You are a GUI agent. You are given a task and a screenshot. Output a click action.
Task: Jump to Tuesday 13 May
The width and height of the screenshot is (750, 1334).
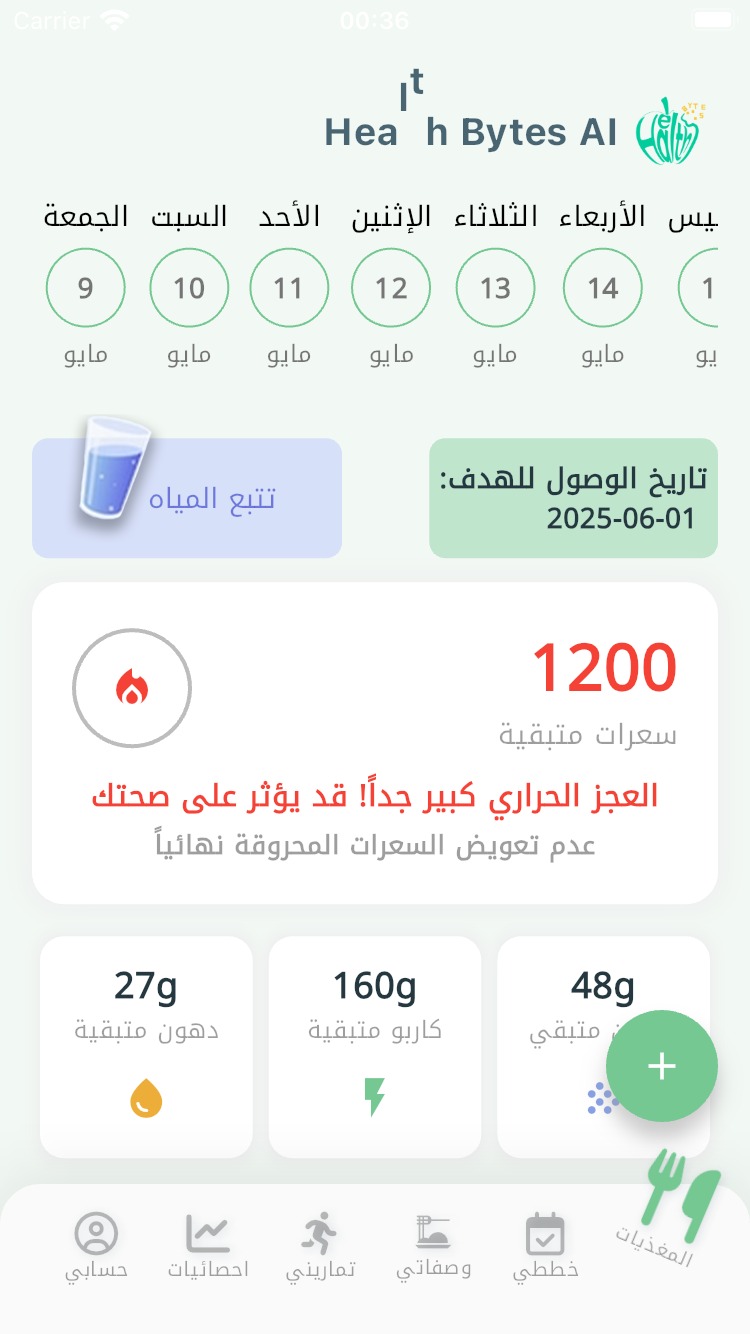495,289
